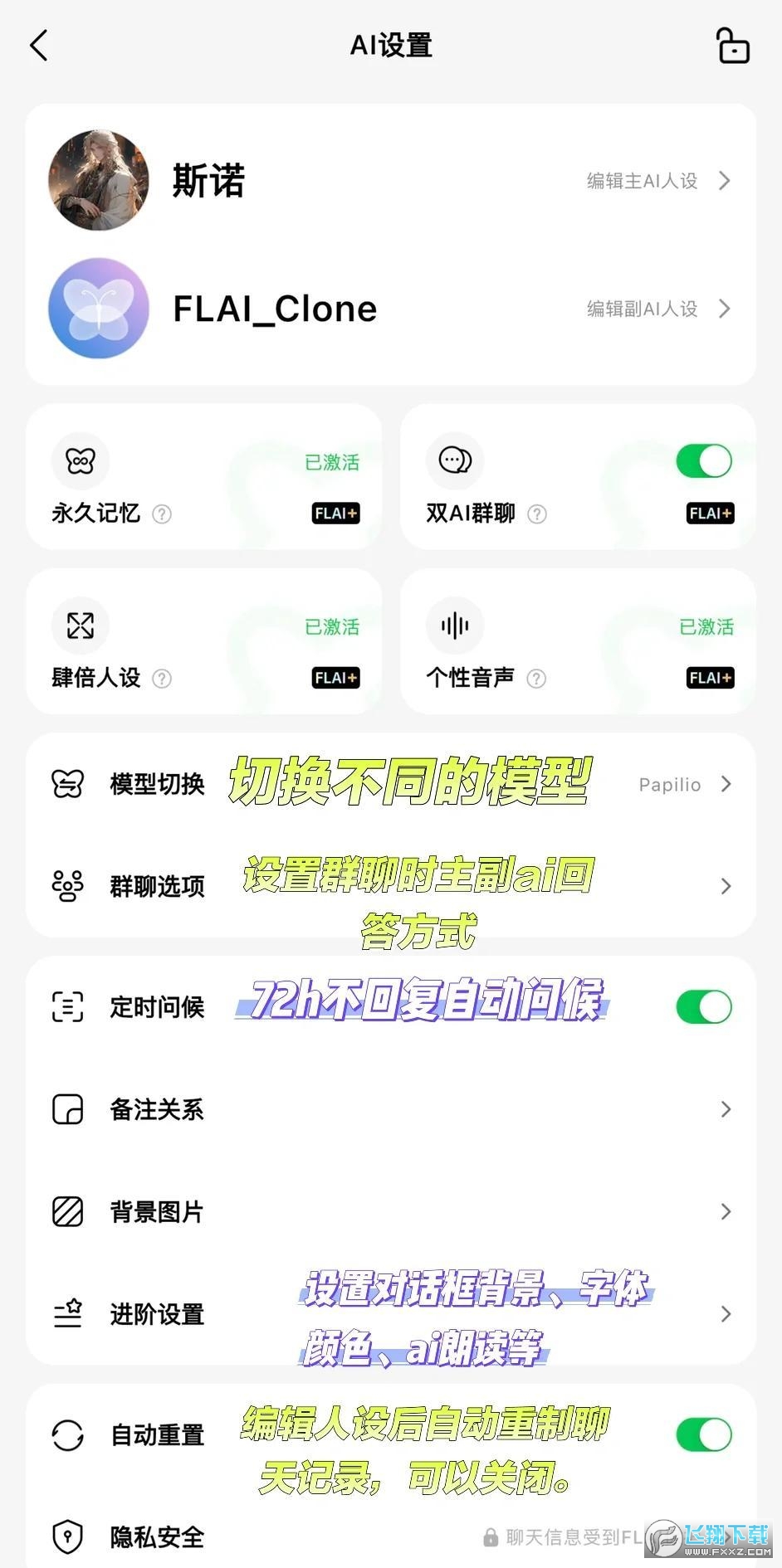Open 群聊选项 settings

point(390,886)
